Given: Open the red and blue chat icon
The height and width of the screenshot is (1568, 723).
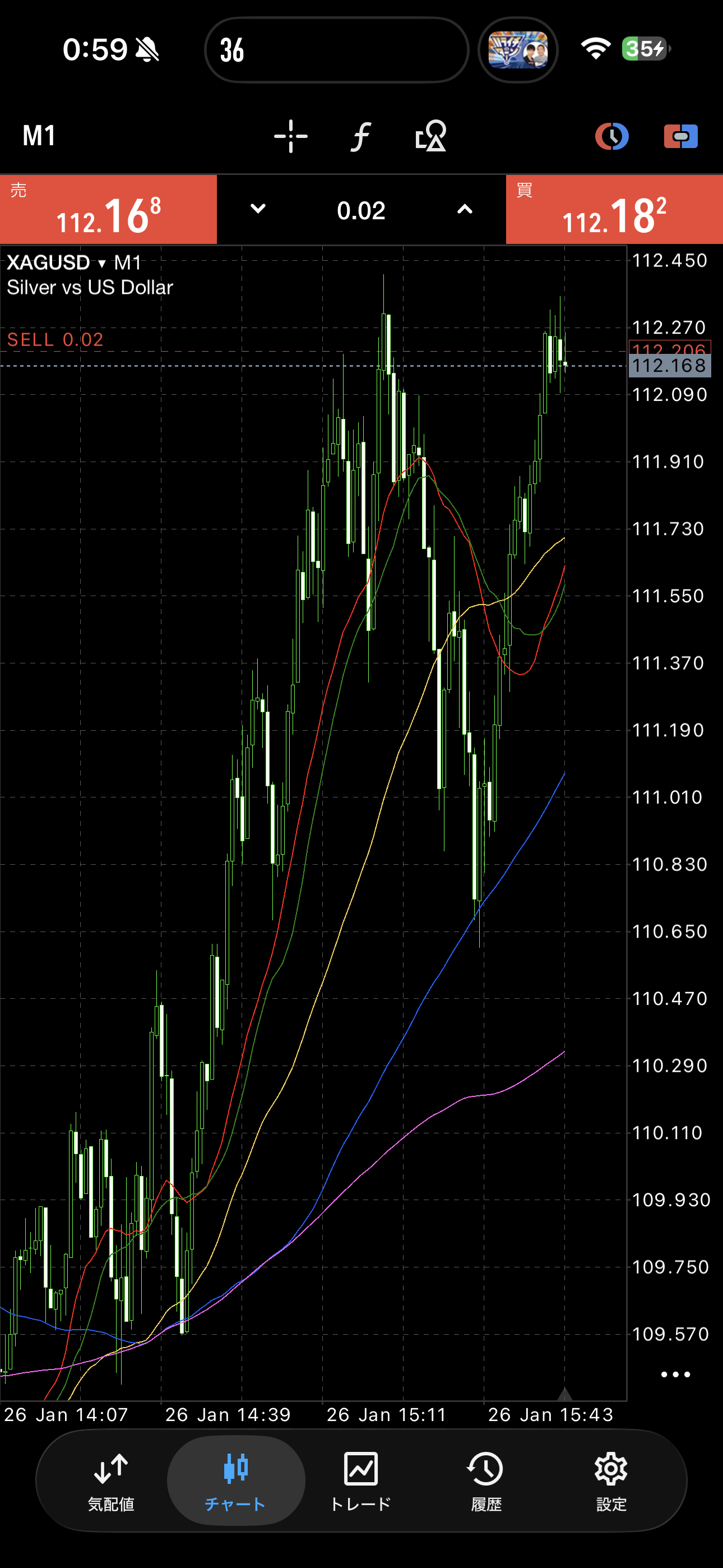Looking at the screenshot, I should [680, 136].
